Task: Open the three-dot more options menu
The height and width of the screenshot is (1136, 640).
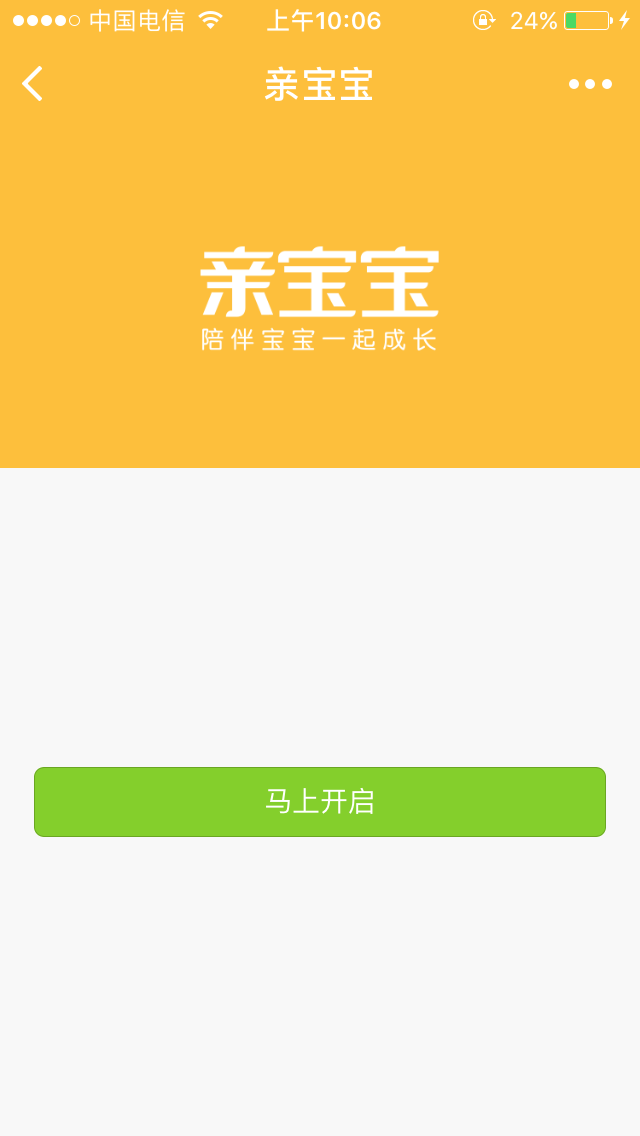Action: pyautogui.click(x=590, y=84)
